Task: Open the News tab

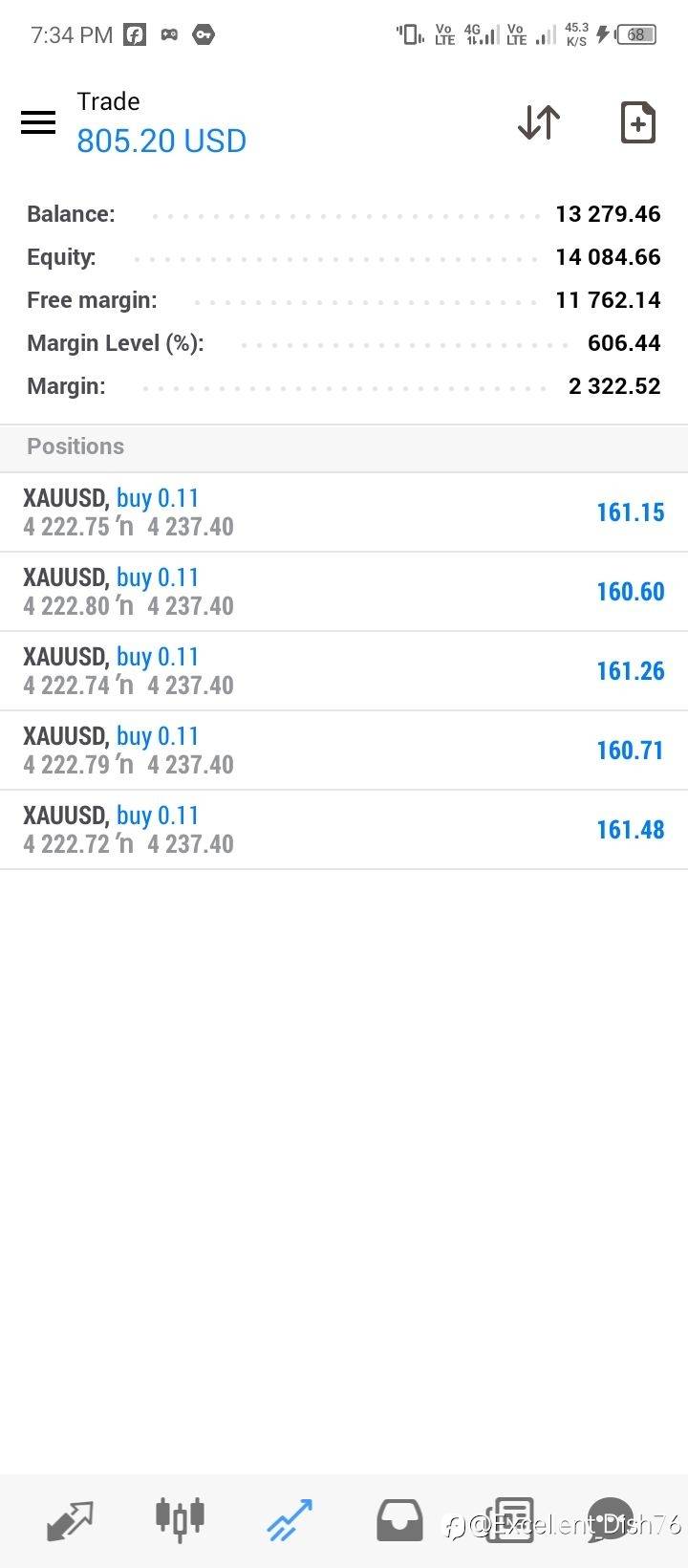Action: point(509,1520)
